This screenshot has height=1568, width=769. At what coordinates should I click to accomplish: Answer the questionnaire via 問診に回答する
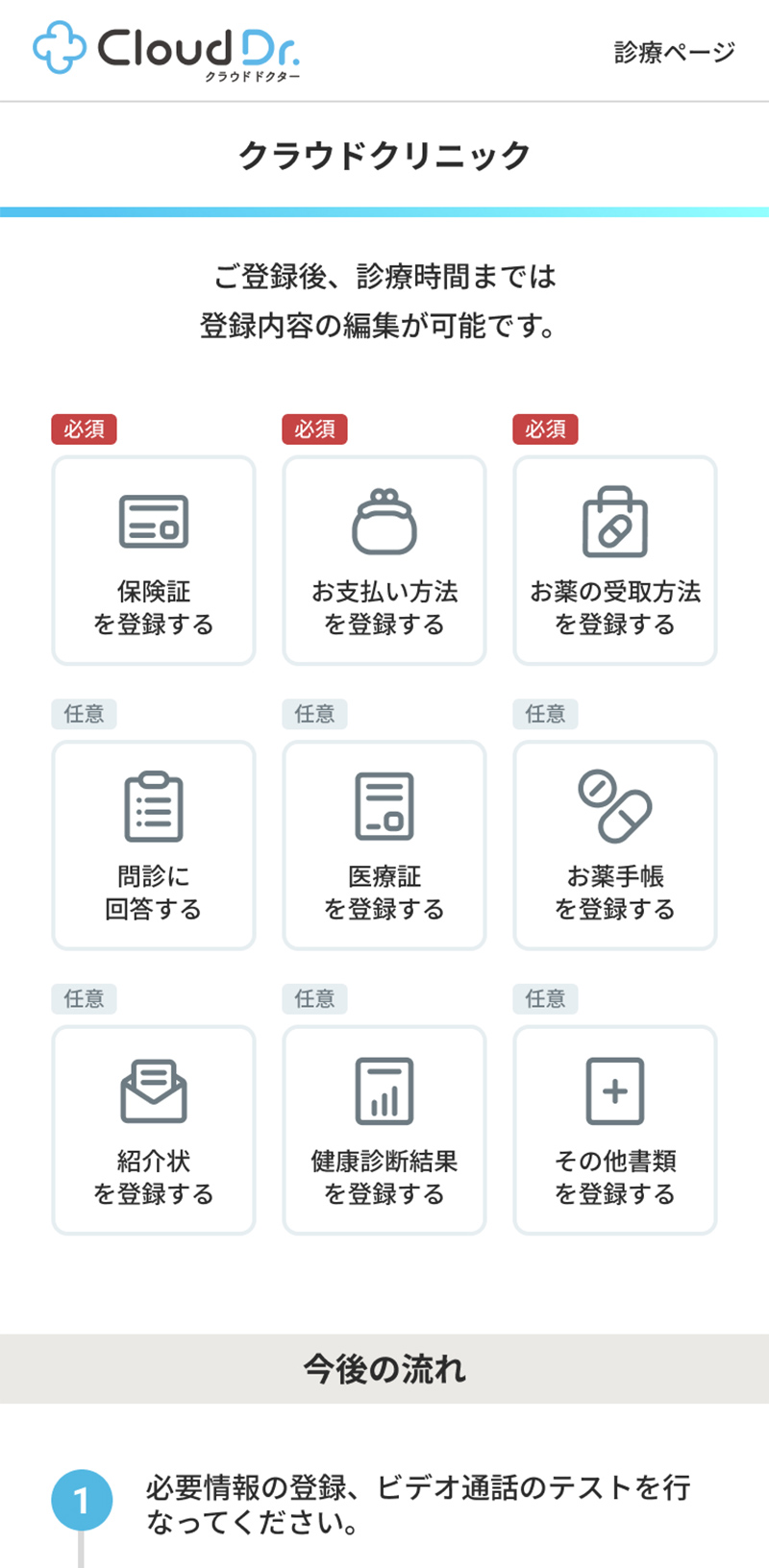[x=154, y=845]
